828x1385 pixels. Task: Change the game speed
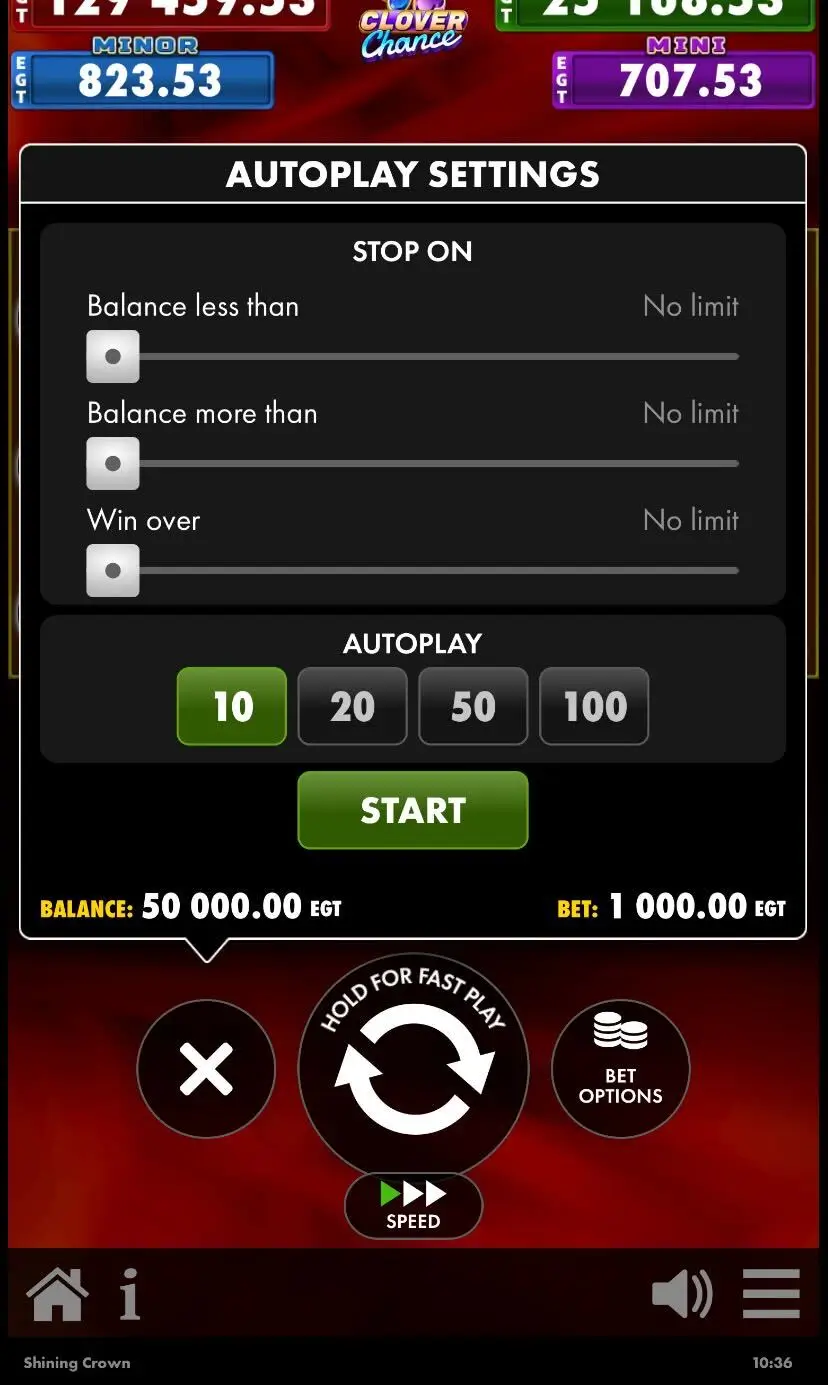tap(413, 1205)
